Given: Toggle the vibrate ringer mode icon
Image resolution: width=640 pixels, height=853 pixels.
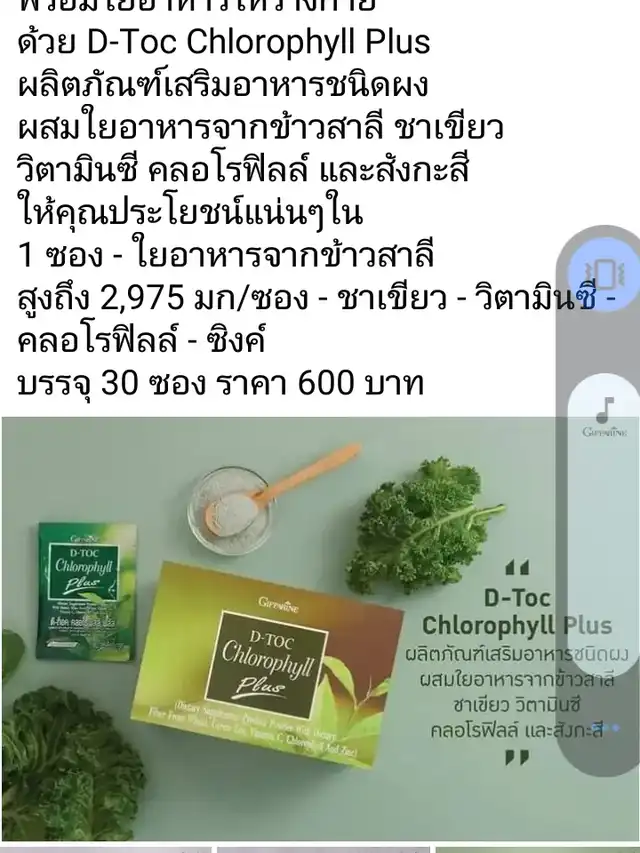Looking at the screenshot, I should 603,272.
